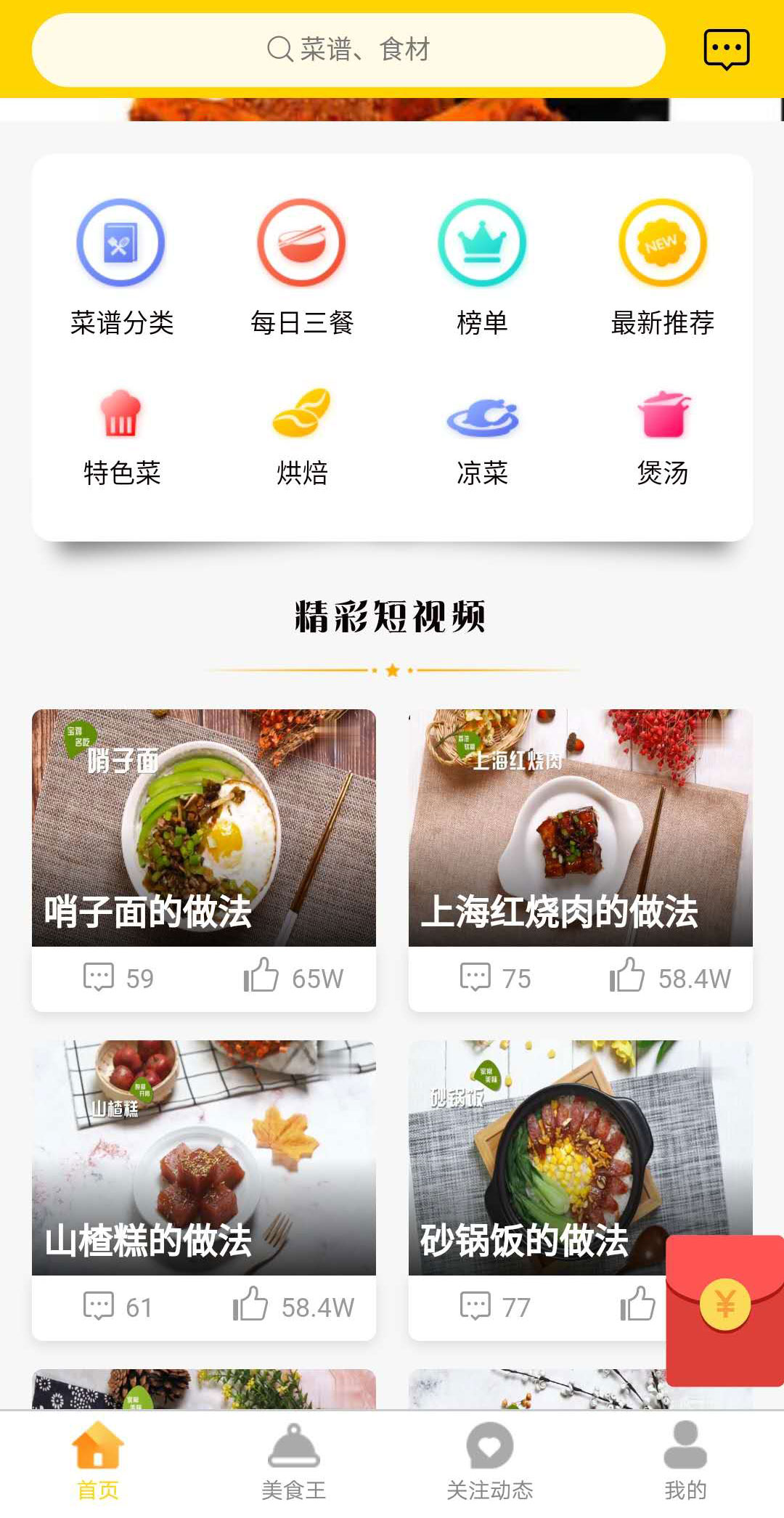The height and width of the screenshot is (1518, 784).
Task: Tap the 菜谱、食材 search box
Action: (x=348, y=50)
